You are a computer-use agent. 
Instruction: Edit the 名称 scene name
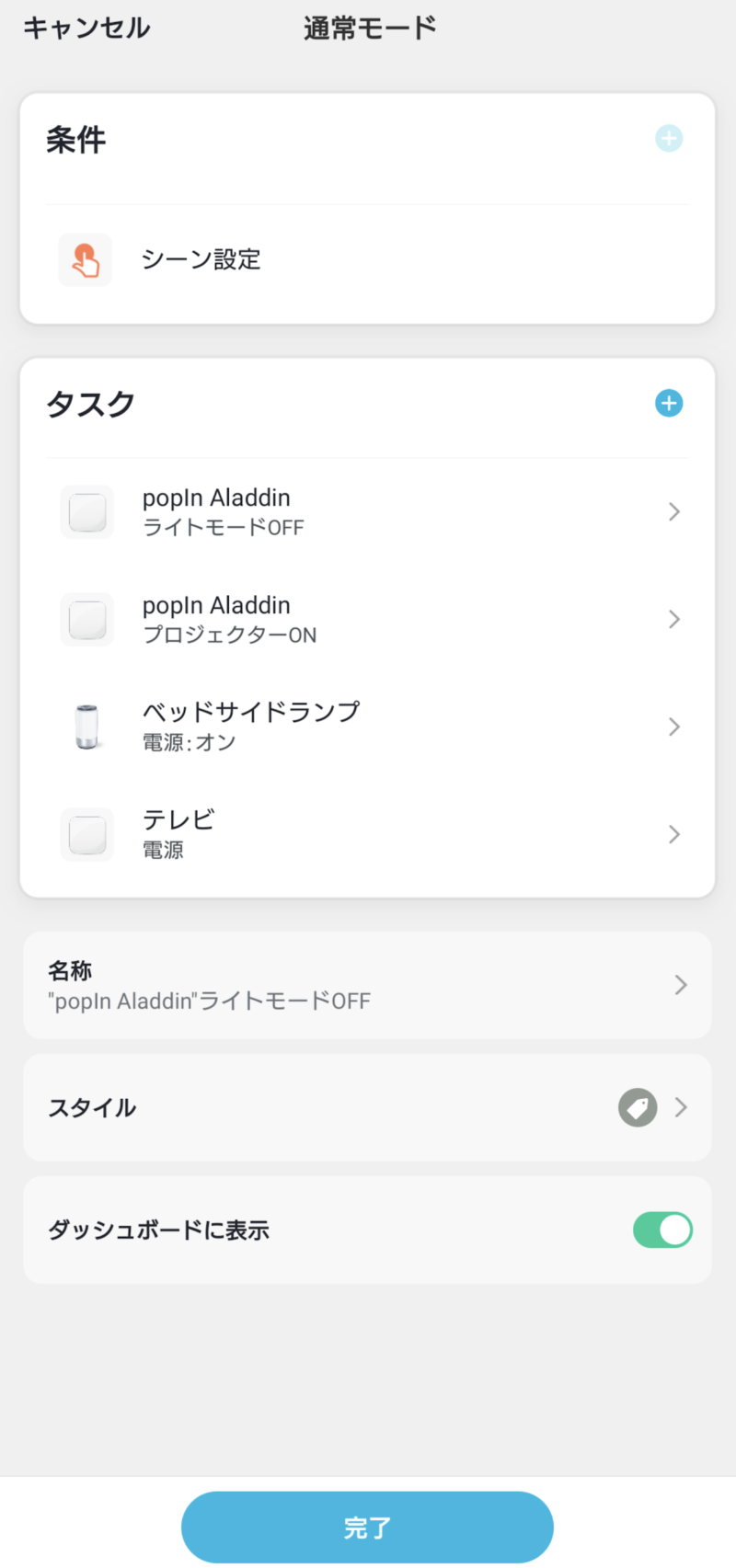point(367,985)
